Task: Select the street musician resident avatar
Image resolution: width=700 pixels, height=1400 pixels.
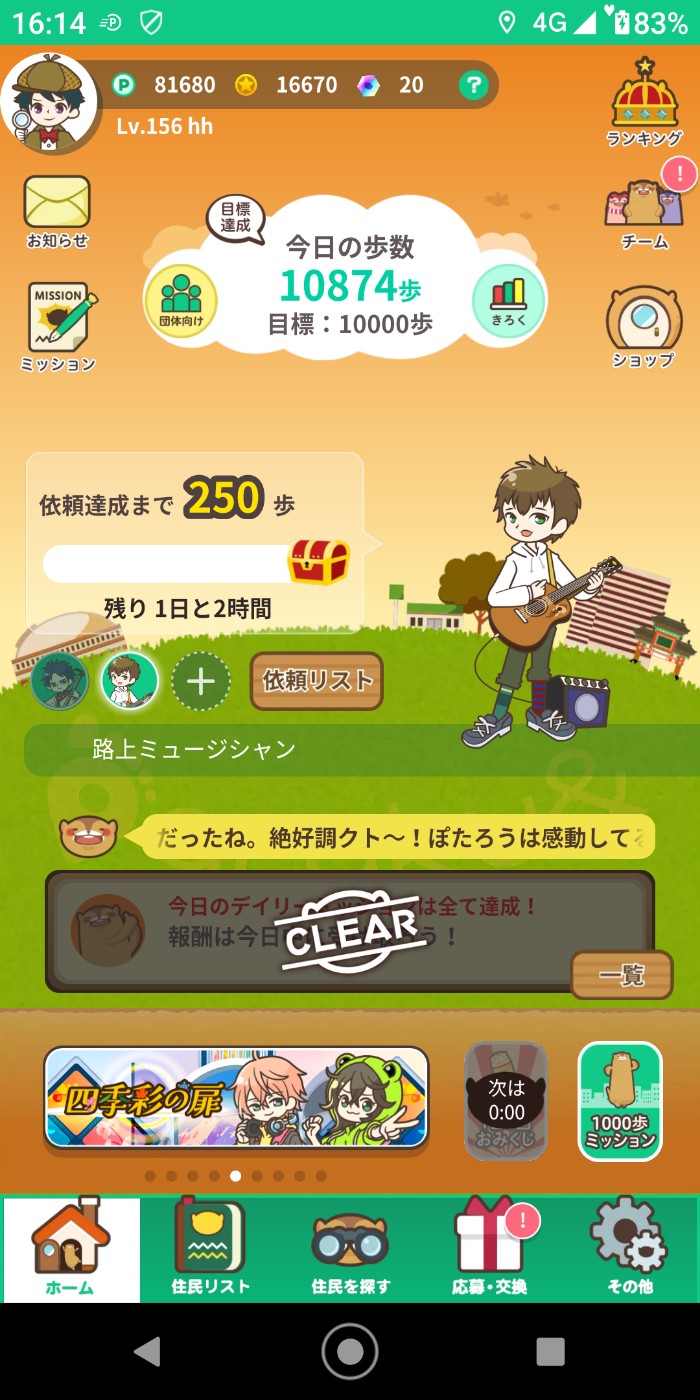Action: click(x=130, y=682)
